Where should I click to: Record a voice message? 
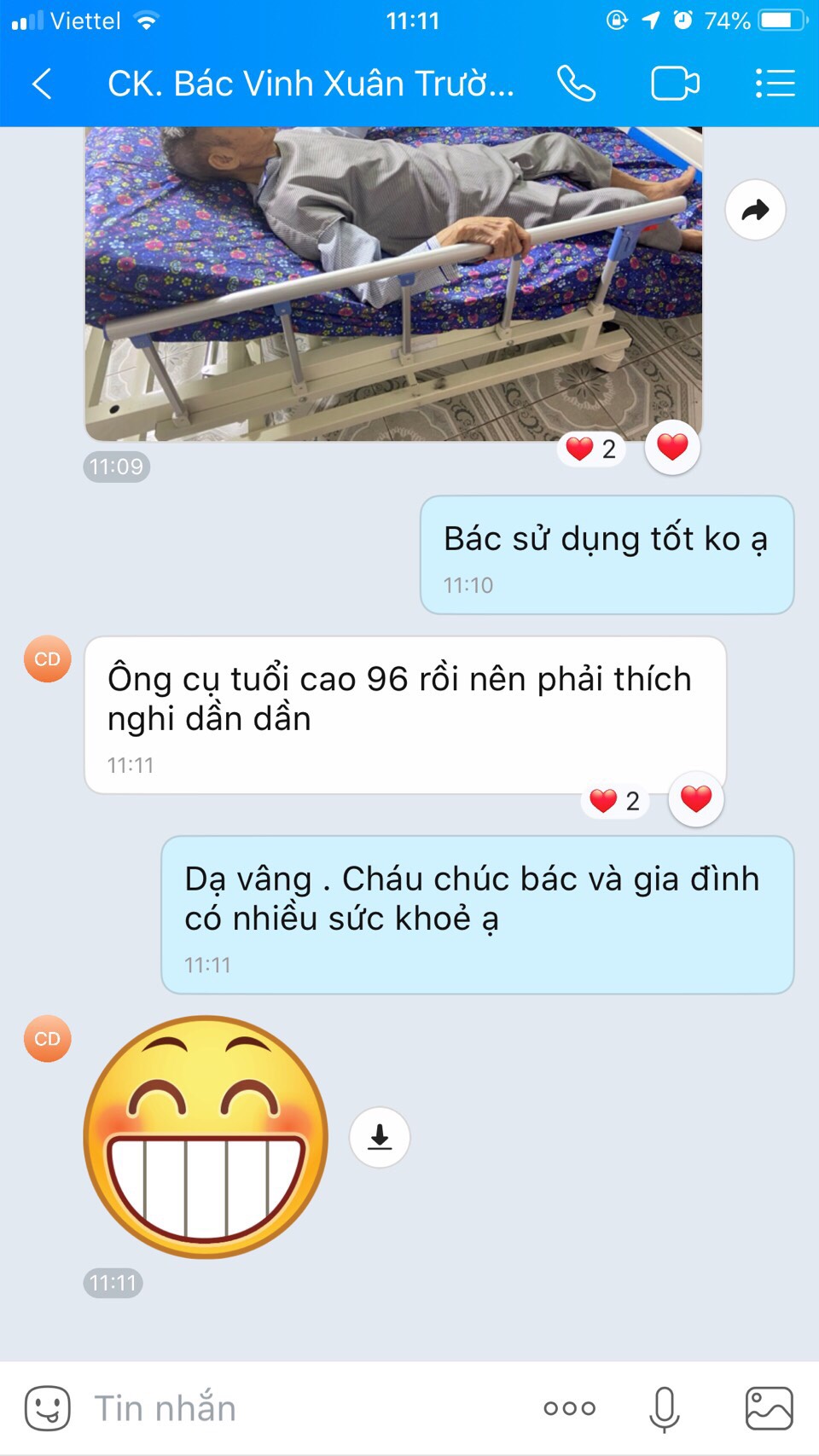[664, 1408]
